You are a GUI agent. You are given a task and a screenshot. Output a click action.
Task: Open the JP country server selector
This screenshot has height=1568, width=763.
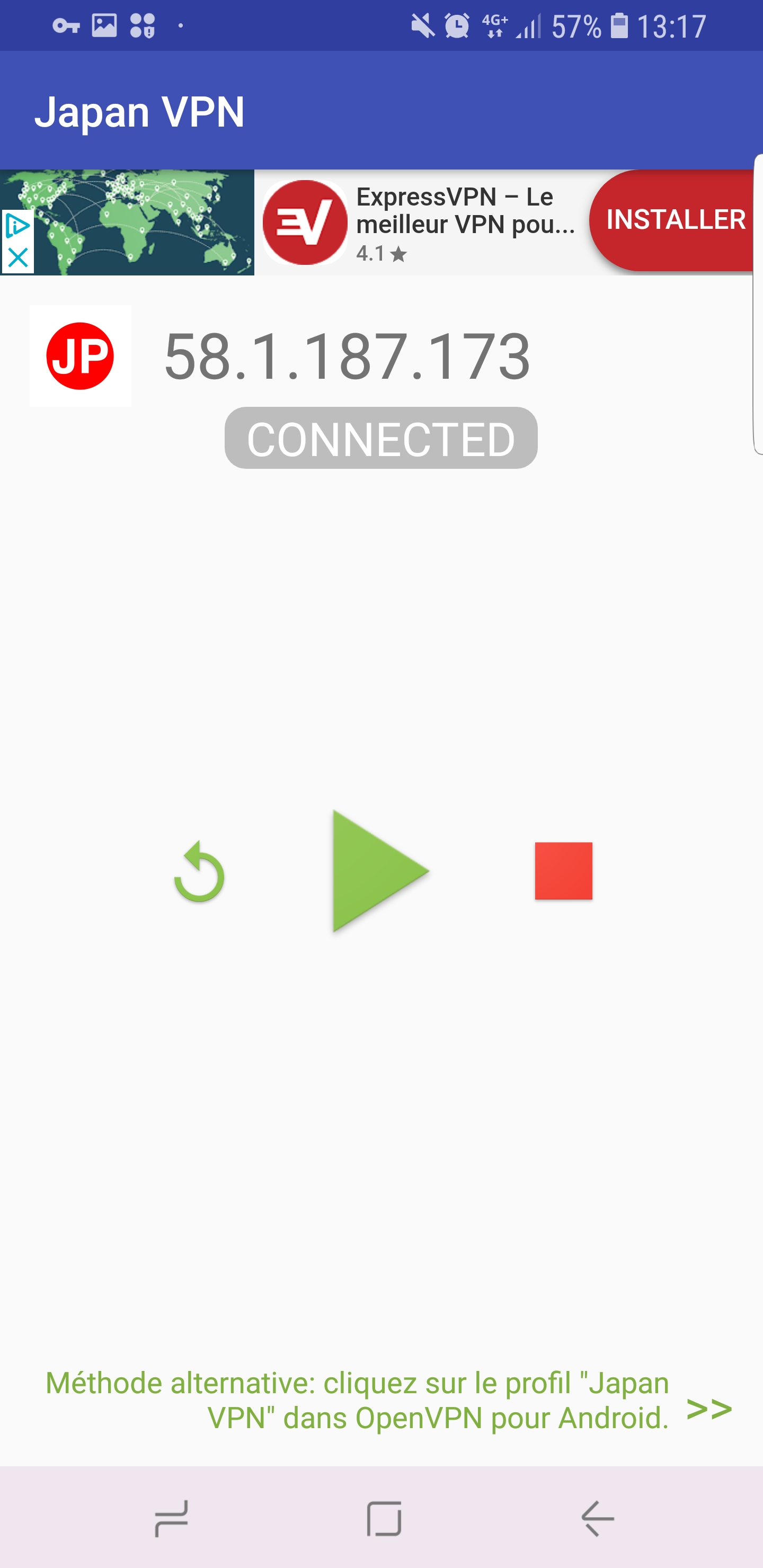[81, 356]
